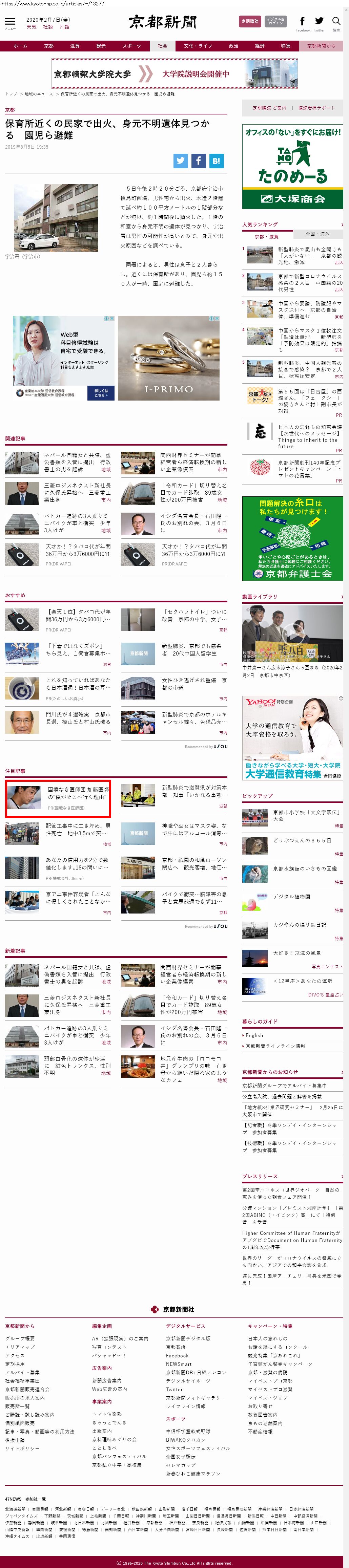Screen dimensions: 349x1568
Task: Tap the 定期購読 subscription button
Action: coord(250,21)
